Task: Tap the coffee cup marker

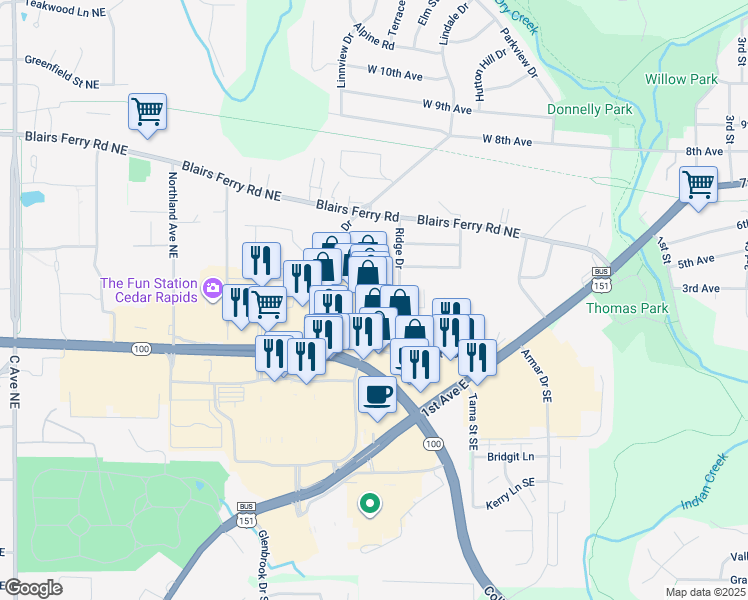Action: pos(377,395)
